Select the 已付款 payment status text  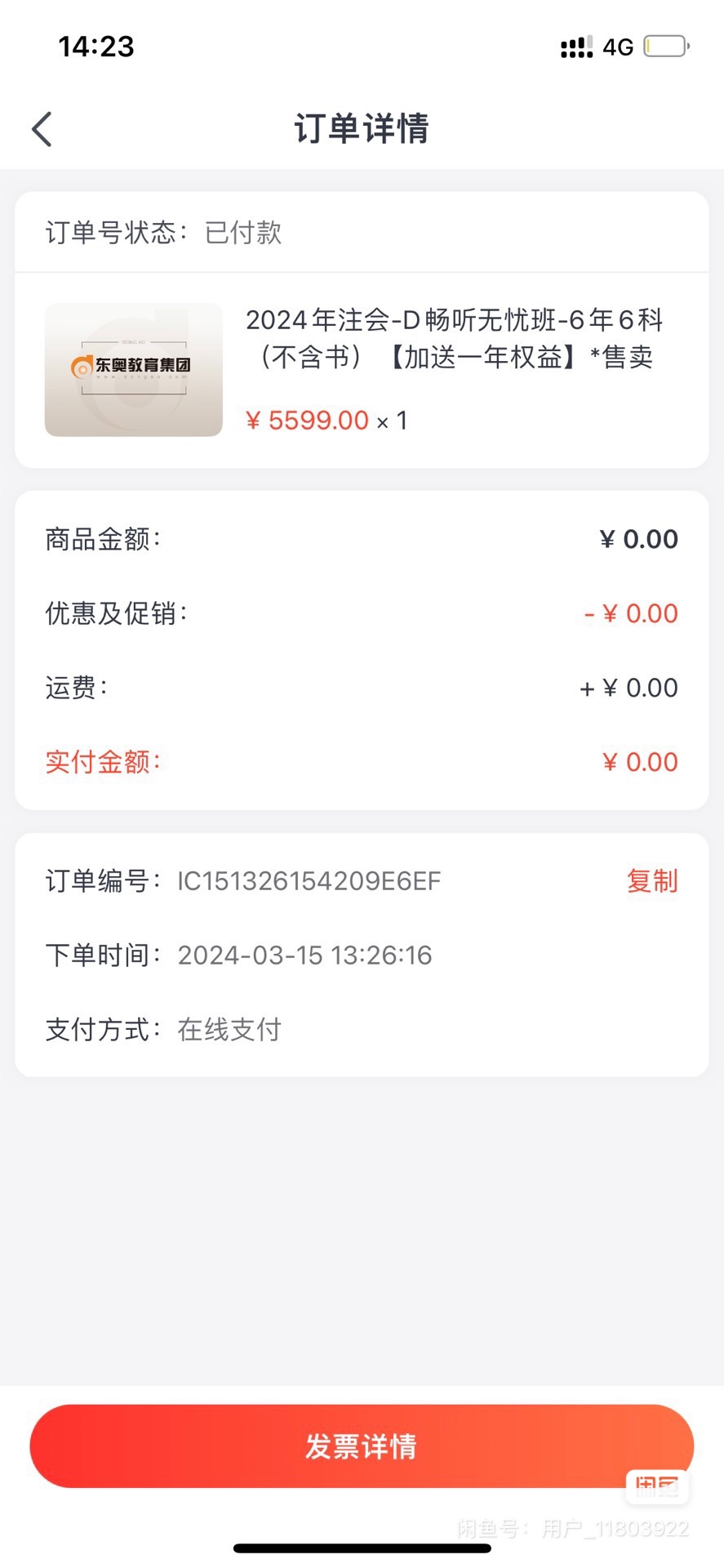coord(242,234)
